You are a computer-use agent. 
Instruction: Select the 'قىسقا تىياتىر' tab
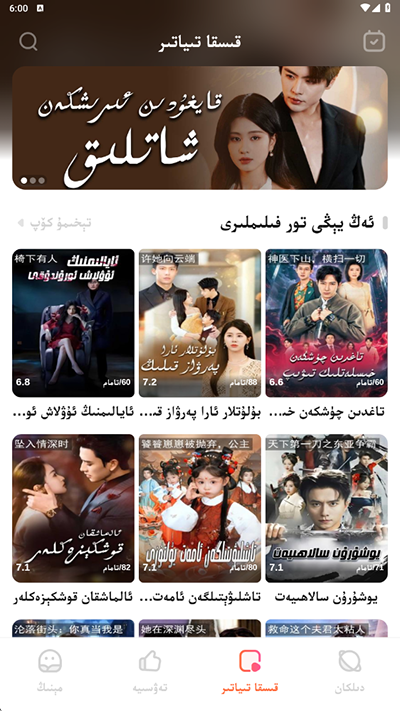click(x=249, y=672)
